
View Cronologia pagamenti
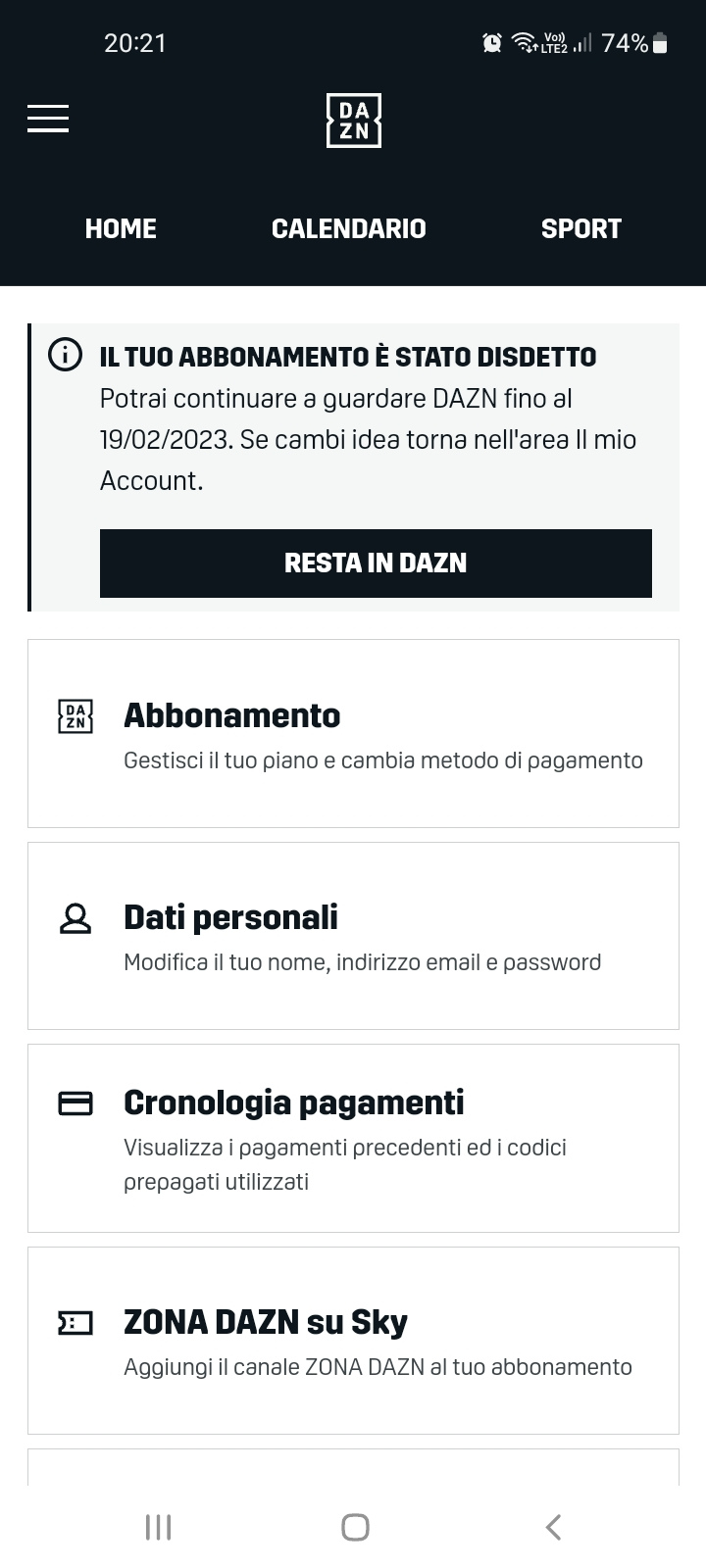click(x=353, y=1139)
